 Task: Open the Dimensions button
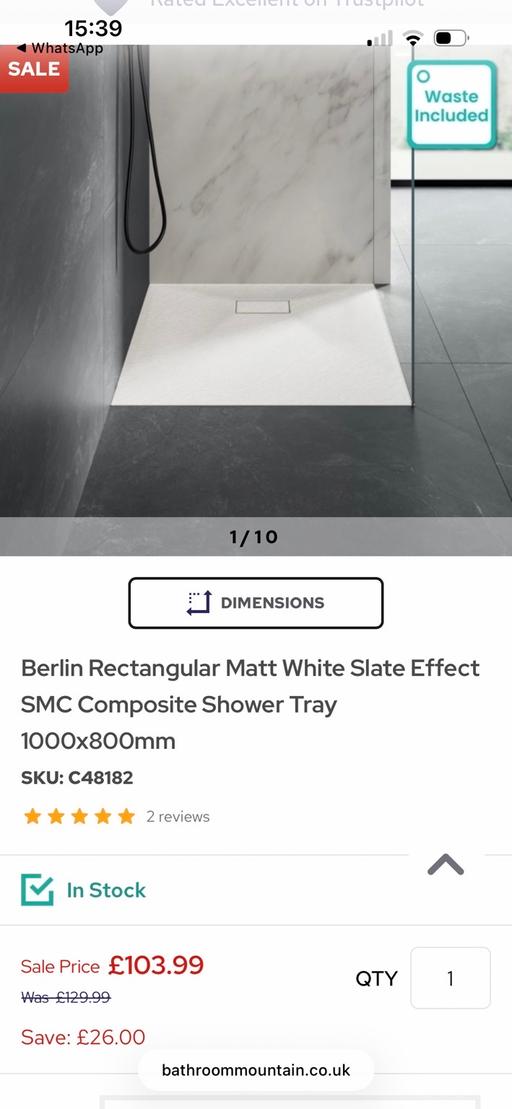(x=255, y=603)
